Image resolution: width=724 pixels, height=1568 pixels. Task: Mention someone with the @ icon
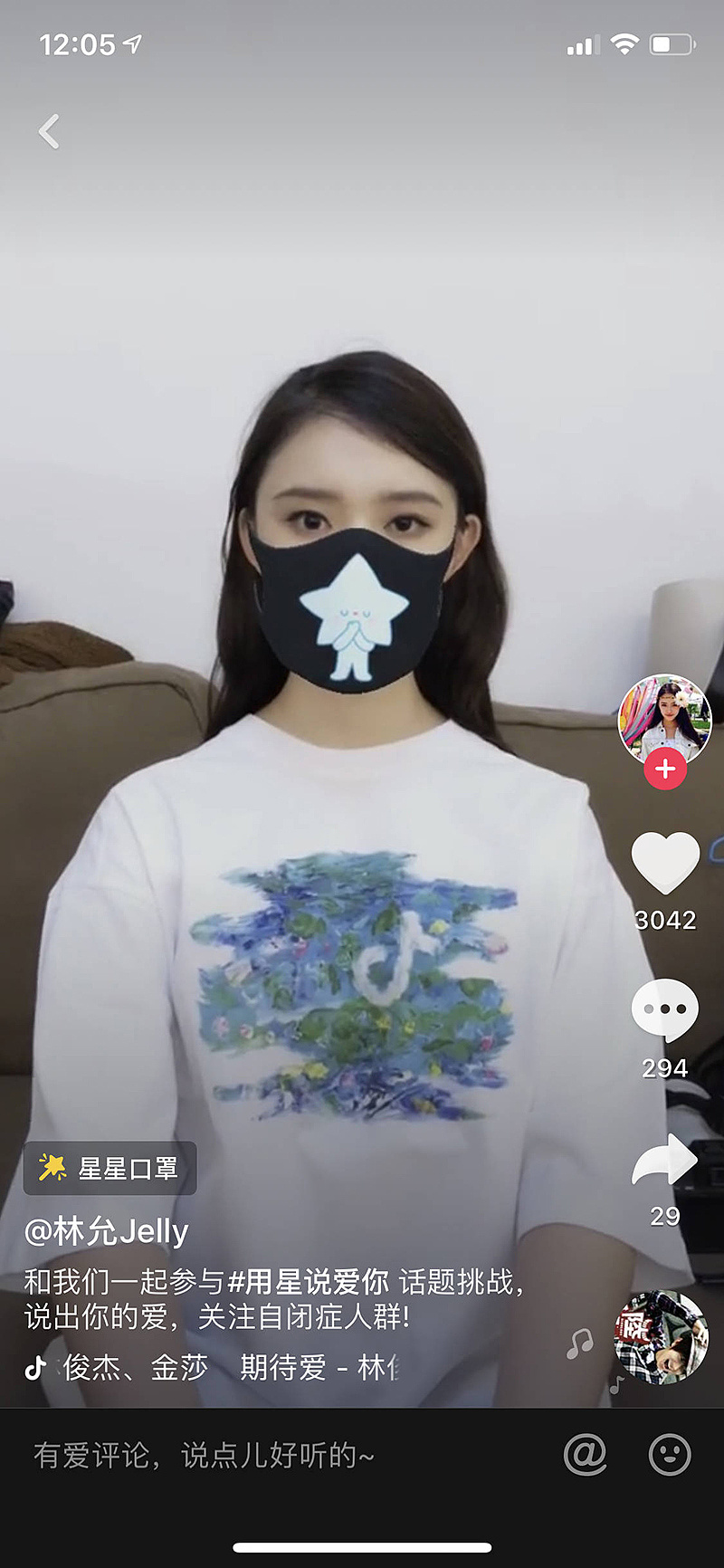(585, 1455)
